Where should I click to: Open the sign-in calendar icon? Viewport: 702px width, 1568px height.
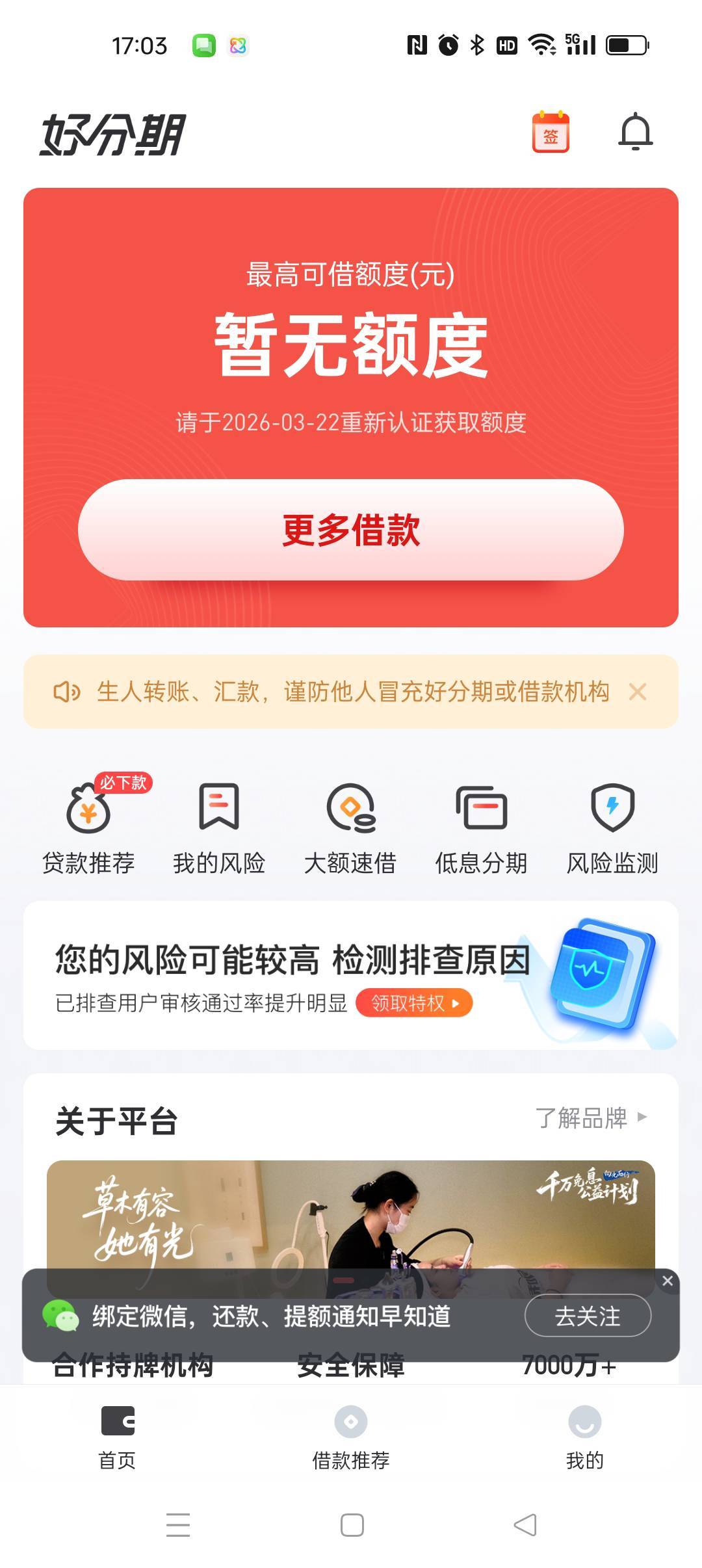click(551, 133)
